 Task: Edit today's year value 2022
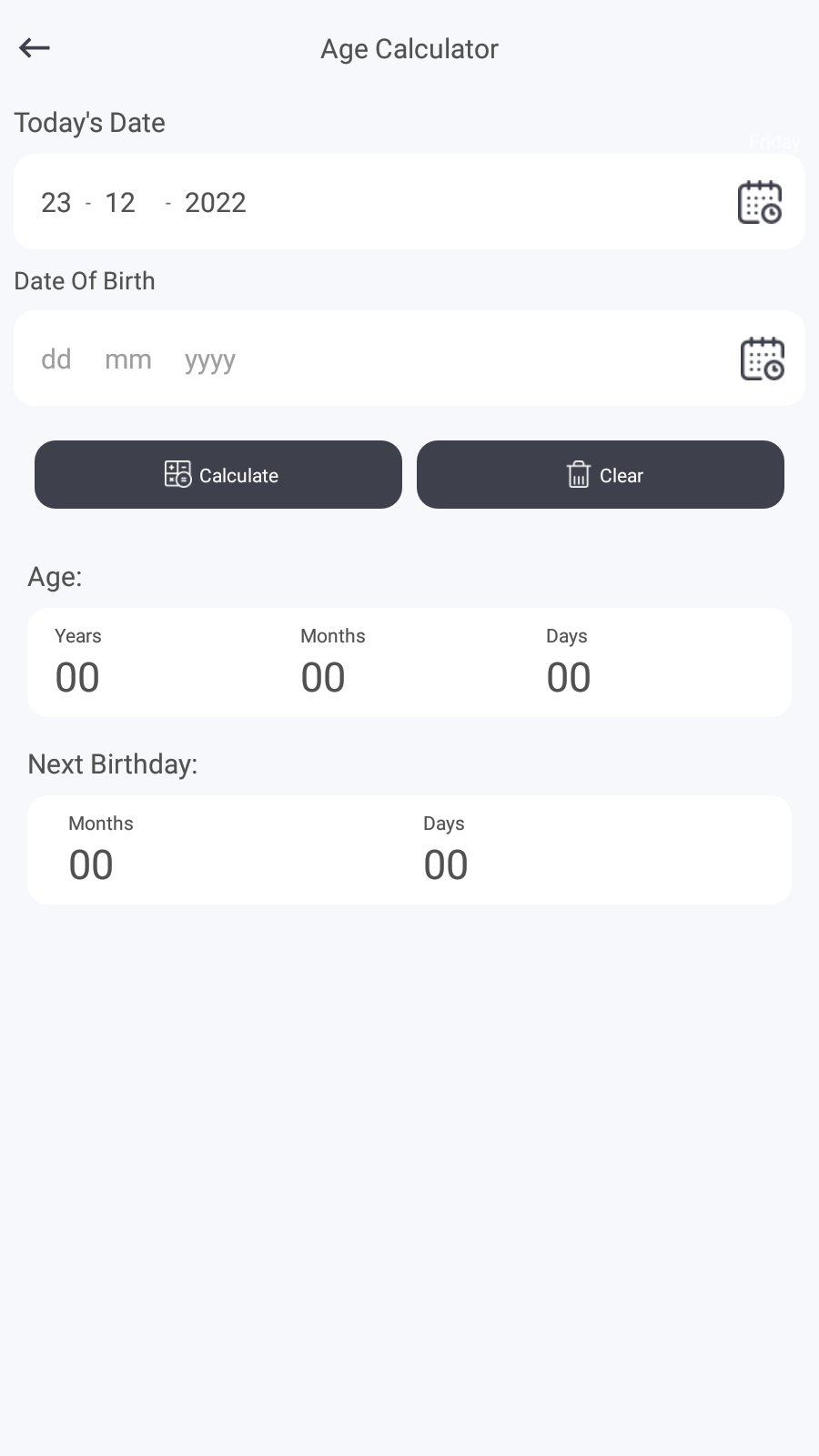tap(216, 203)
